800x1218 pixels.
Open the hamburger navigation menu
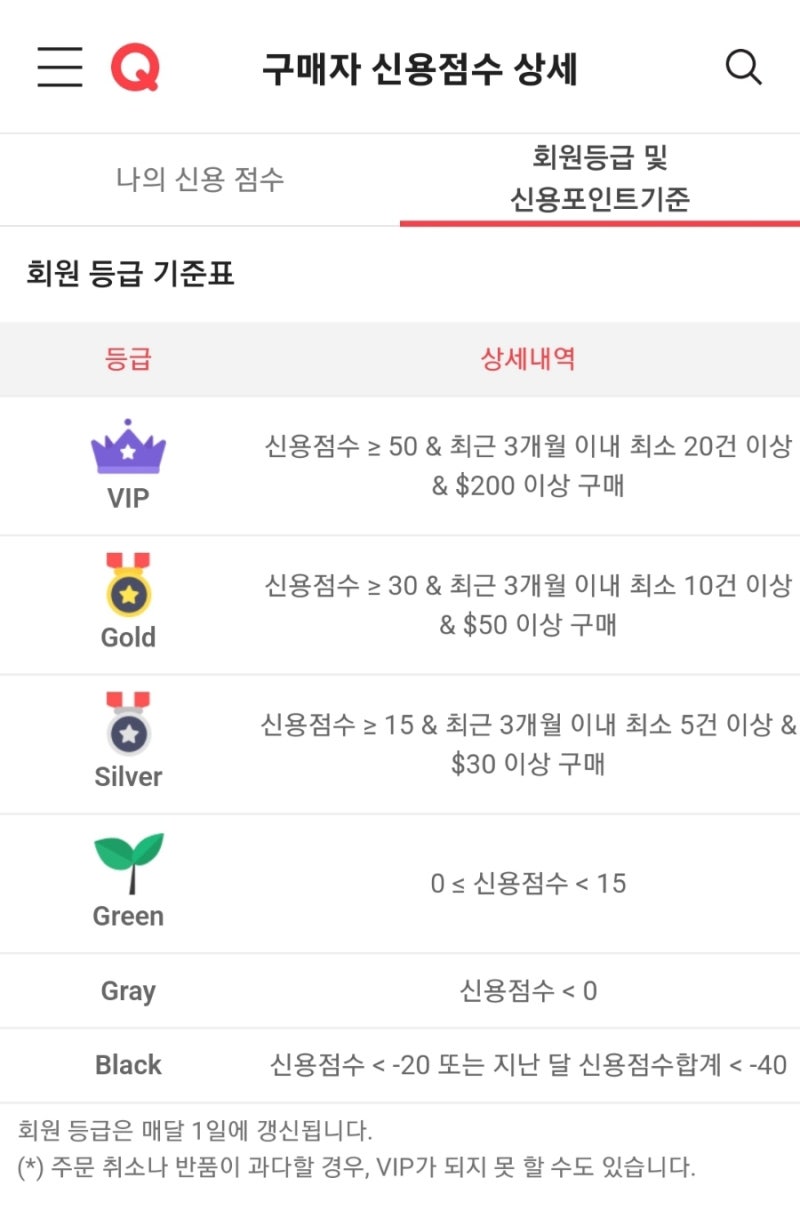tap(58, 68)
